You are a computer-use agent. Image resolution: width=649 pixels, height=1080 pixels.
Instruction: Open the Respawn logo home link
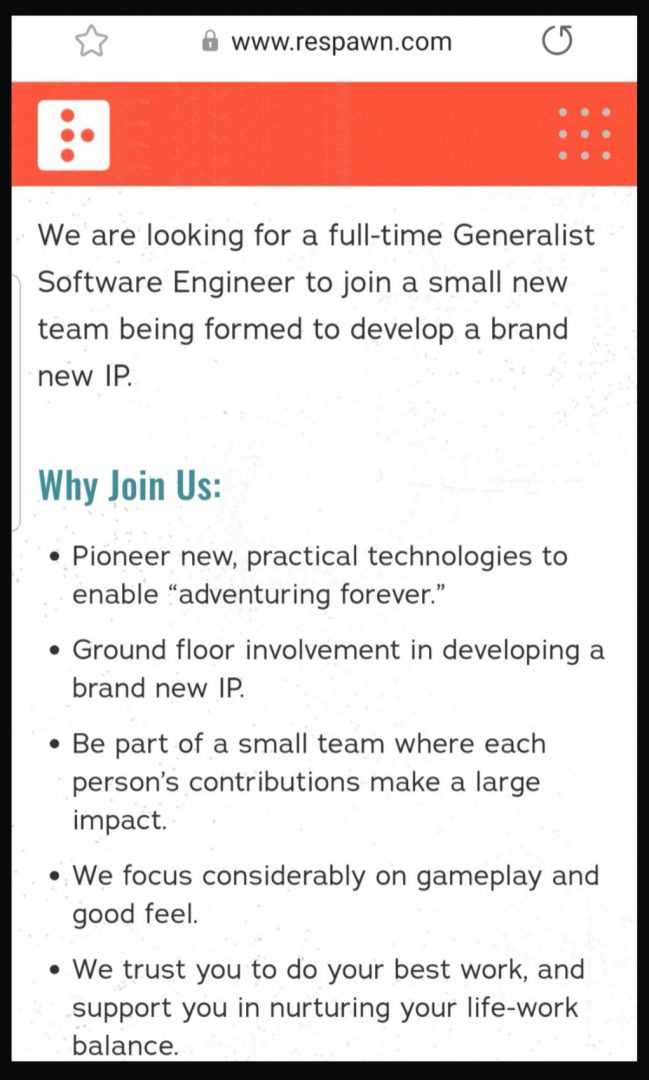click(74, 135)
